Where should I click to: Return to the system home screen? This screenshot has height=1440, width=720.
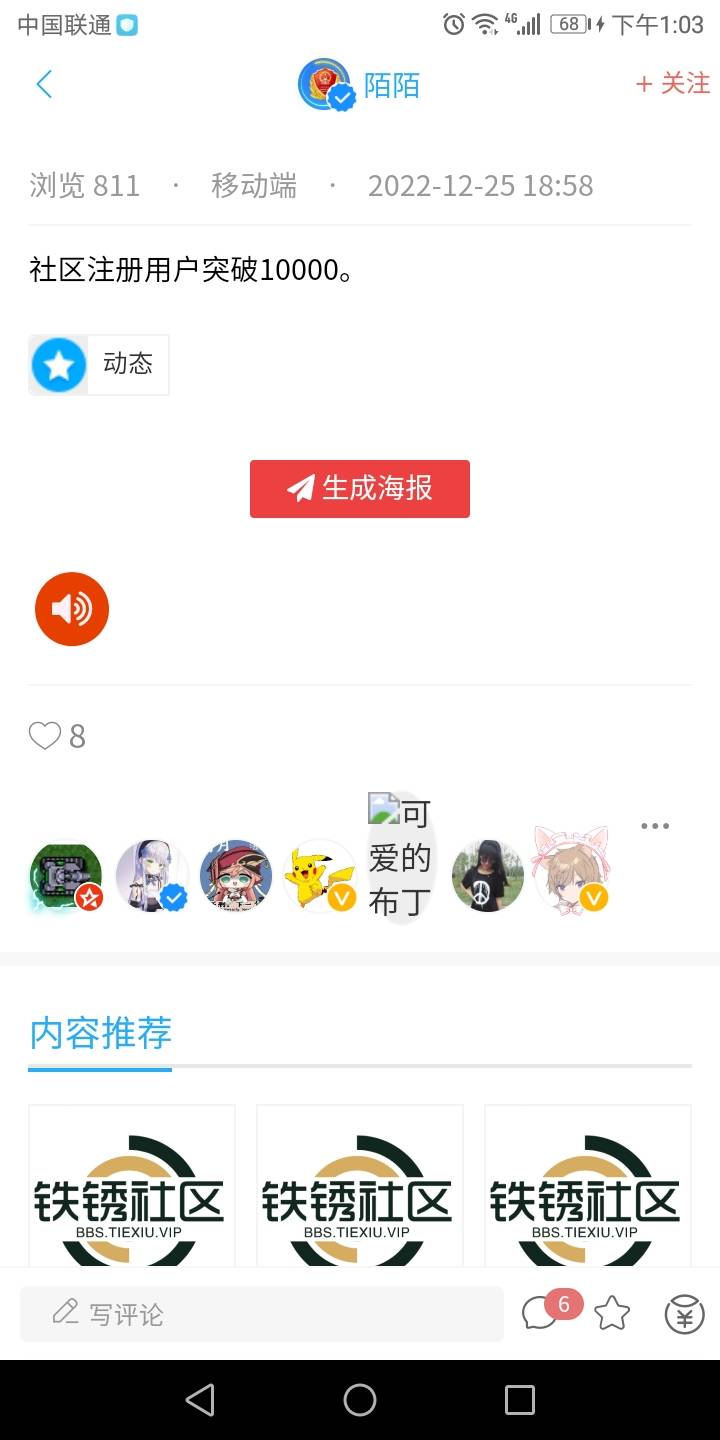[x=360, y=1400]
